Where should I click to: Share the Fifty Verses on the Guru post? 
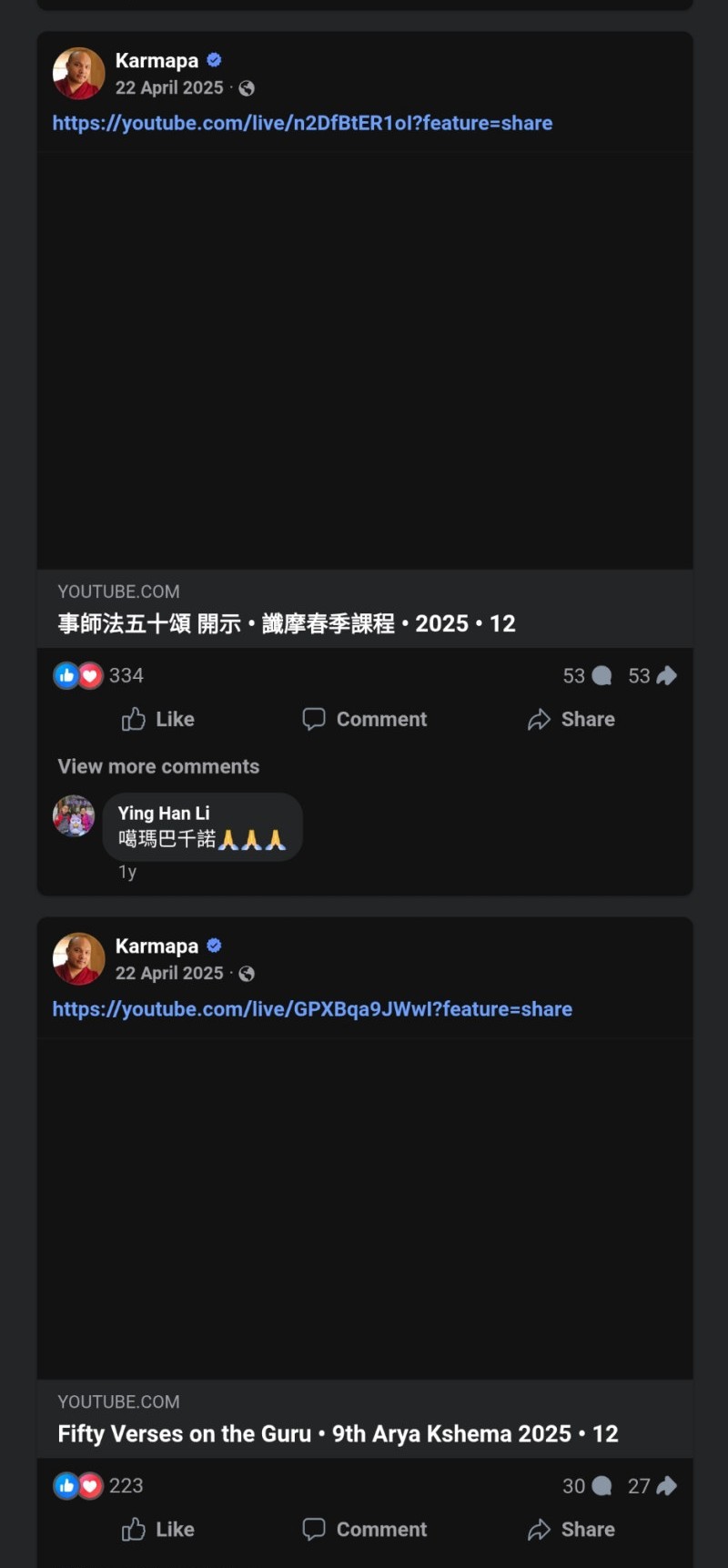coord(571,1530)
